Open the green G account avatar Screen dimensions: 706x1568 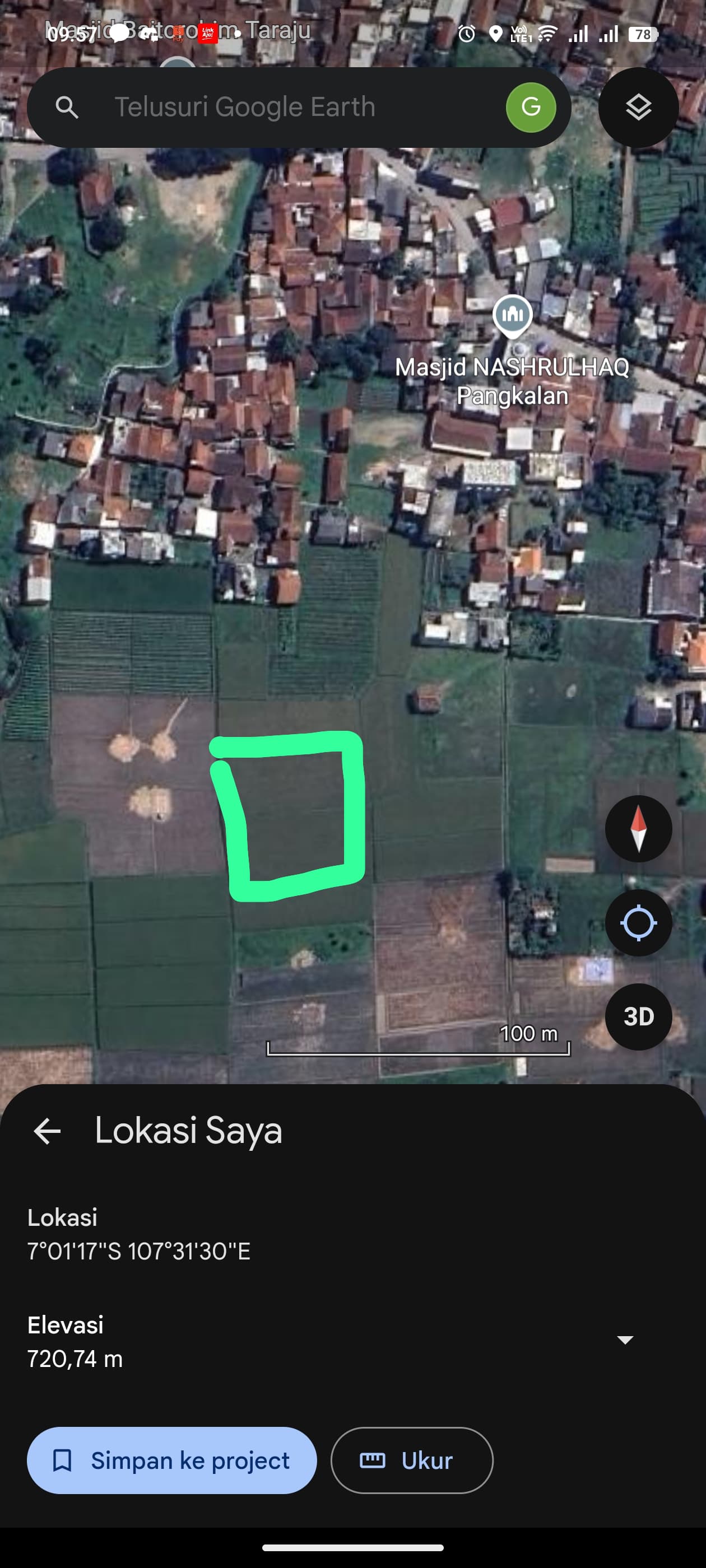[531, 107]
